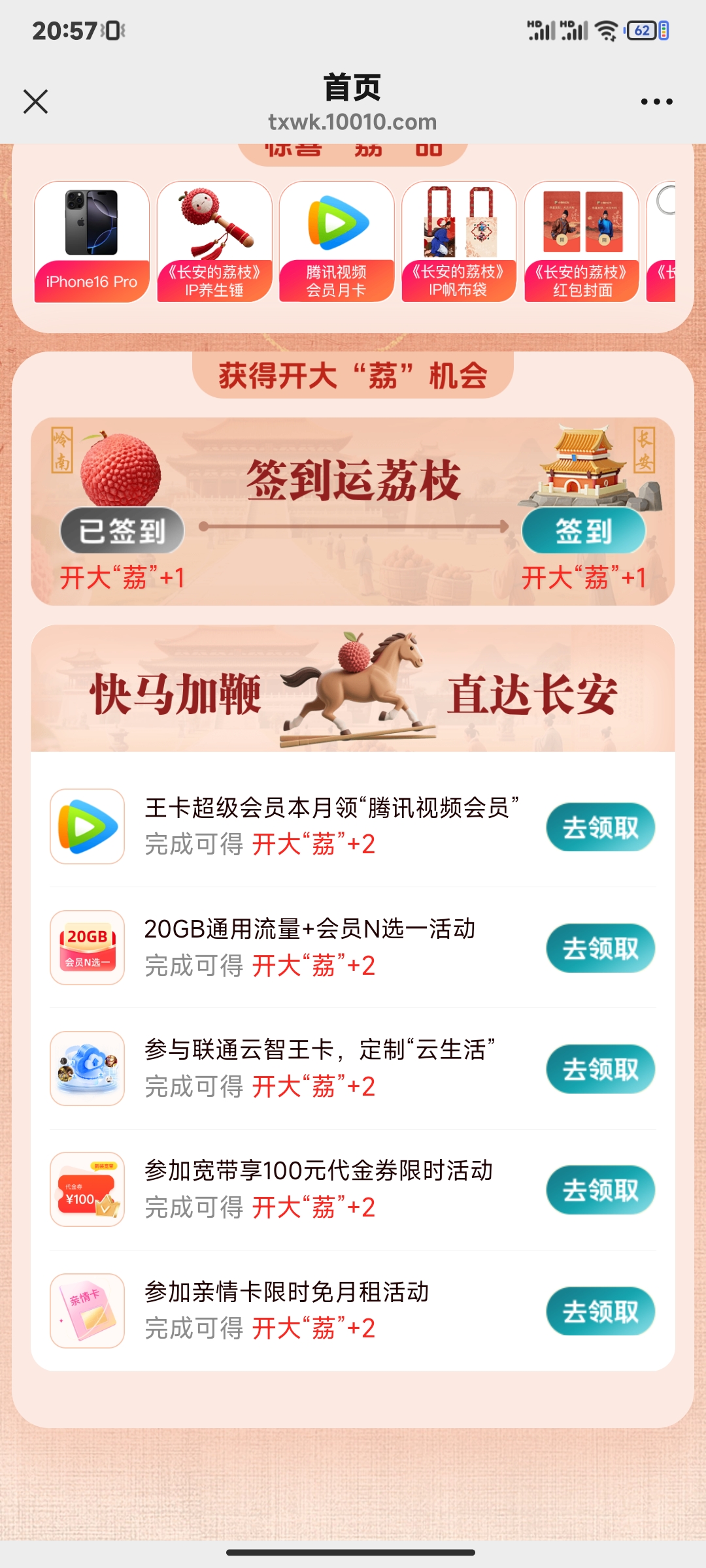Open the 快马加鞭 直达长安 banner
Viewport: 706px width, 1568px height.
pos(353,689)
